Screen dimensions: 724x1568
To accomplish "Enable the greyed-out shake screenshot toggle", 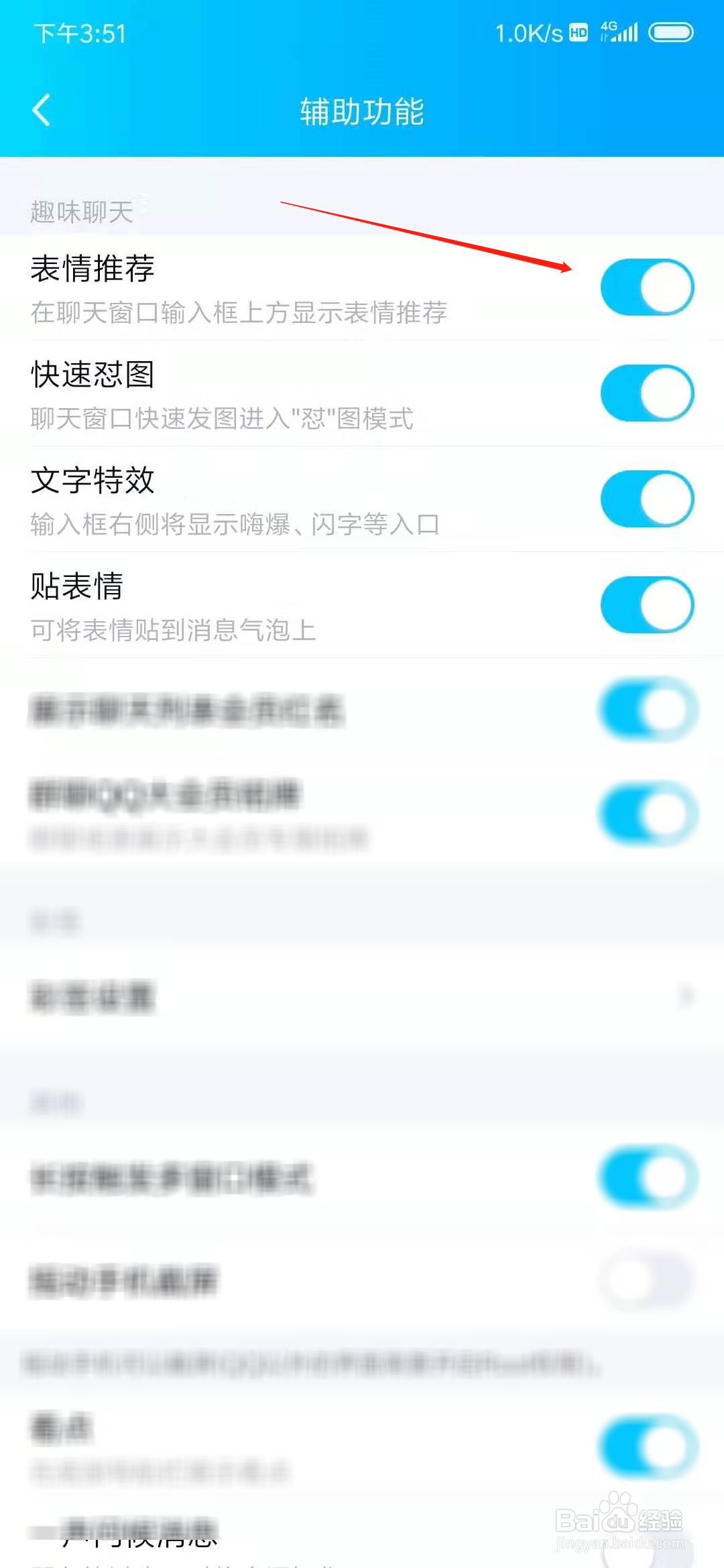I will (646, 1281).
